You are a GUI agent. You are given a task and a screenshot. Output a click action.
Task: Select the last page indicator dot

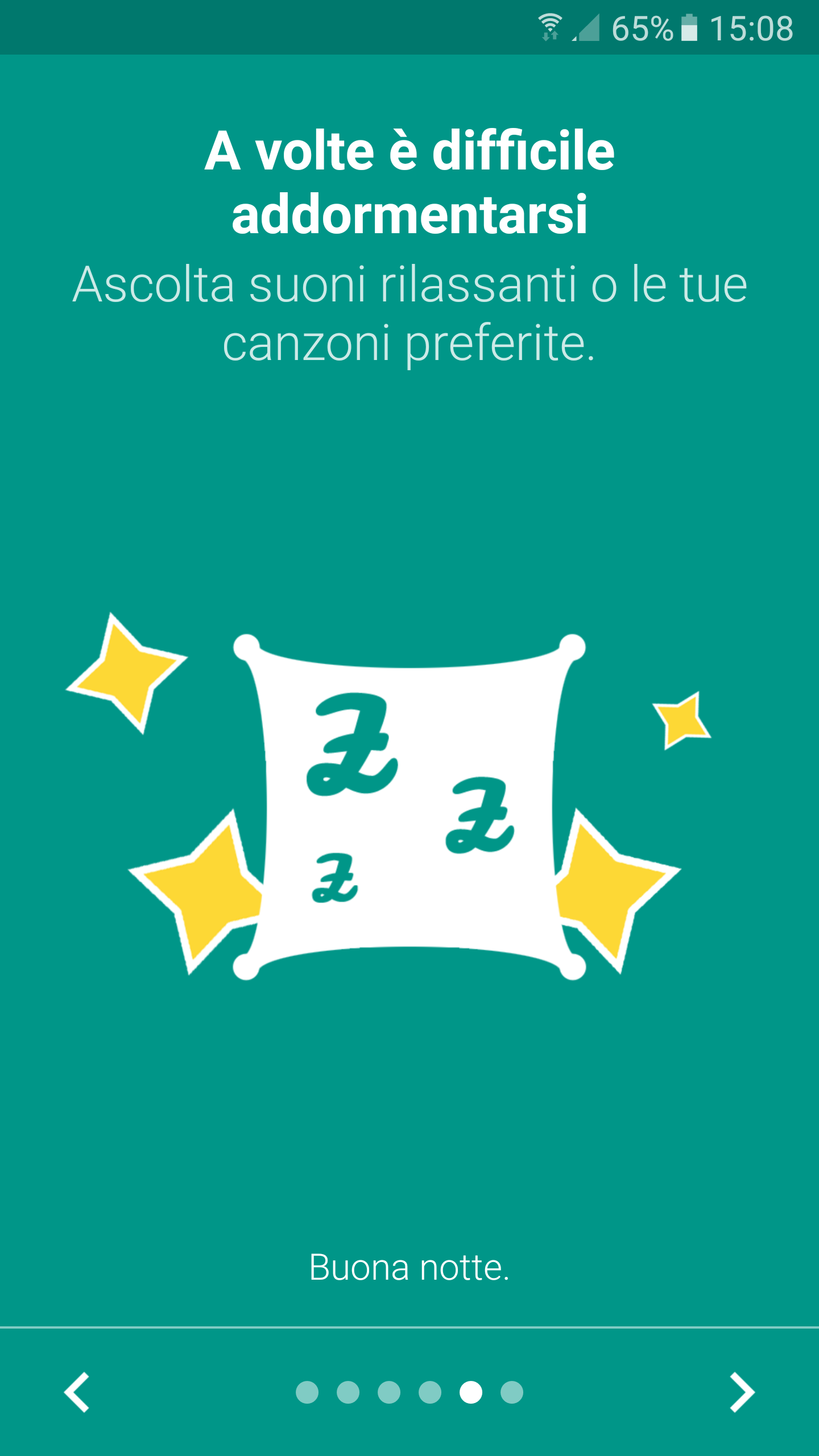[x=512, y=1392]
